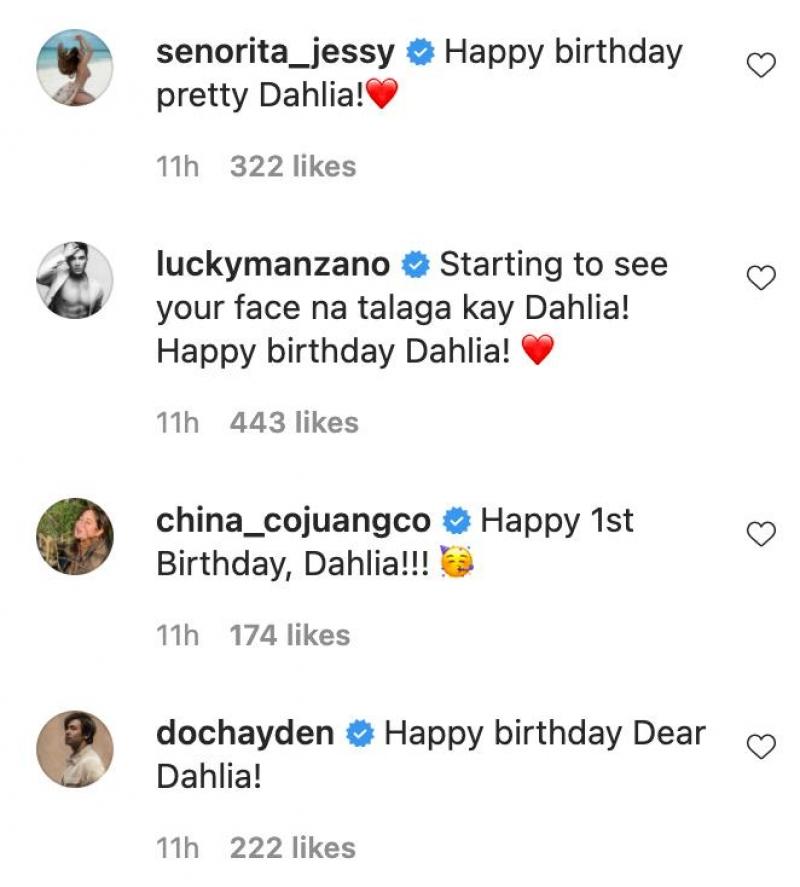
Task: View the 174 likes on china_cojuangco's comment
Action: [290, 636]
